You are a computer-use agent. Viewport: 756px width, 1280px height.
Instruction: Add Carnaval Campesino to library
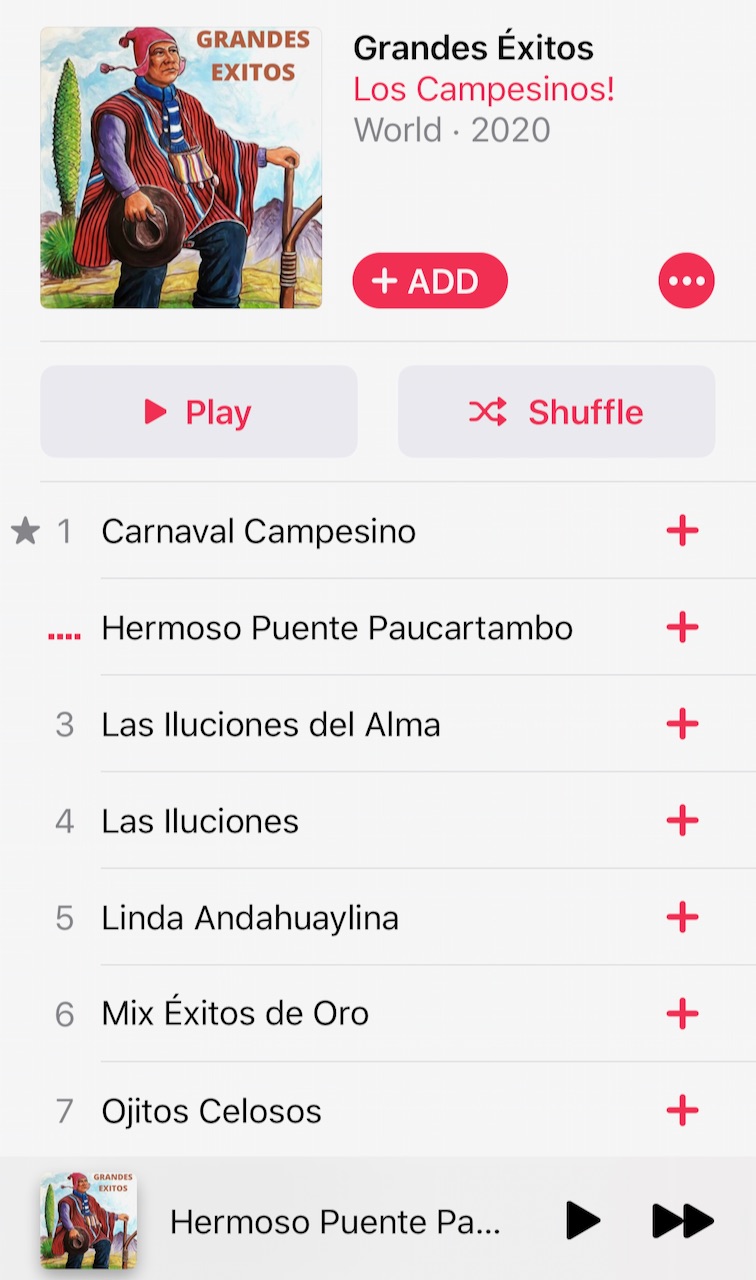[x=682, y=531]
